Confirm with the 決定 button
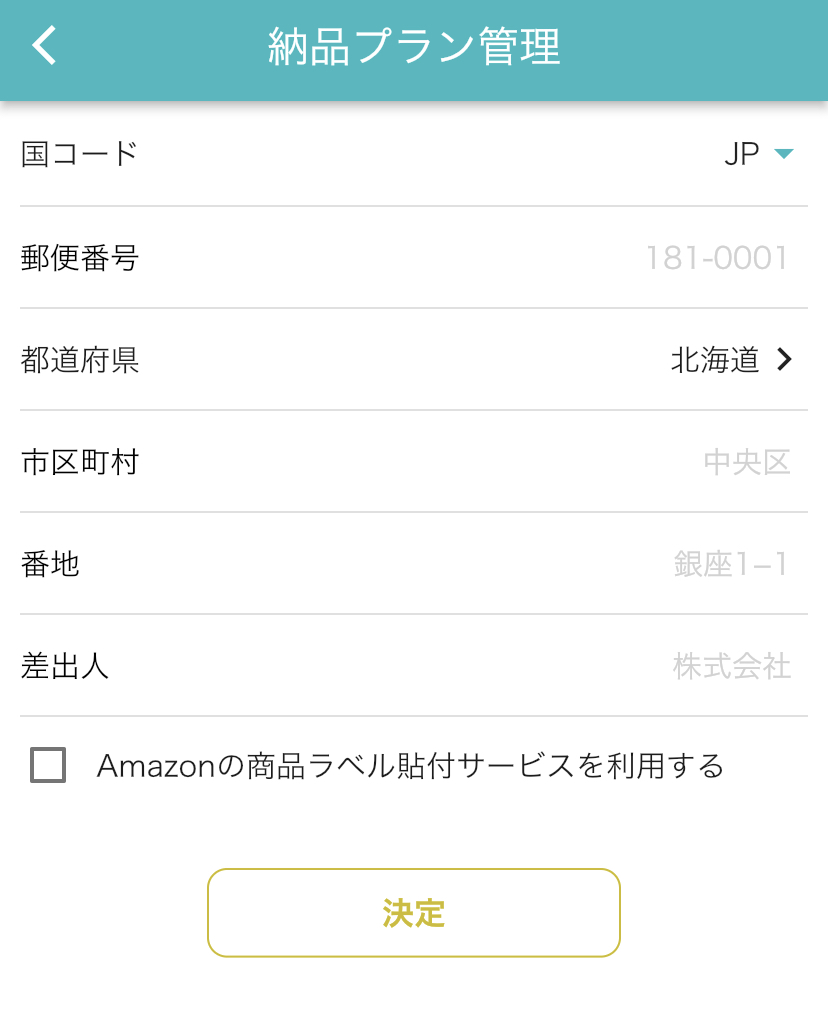Screen dimensions: 828x1019 click(413, 912)
